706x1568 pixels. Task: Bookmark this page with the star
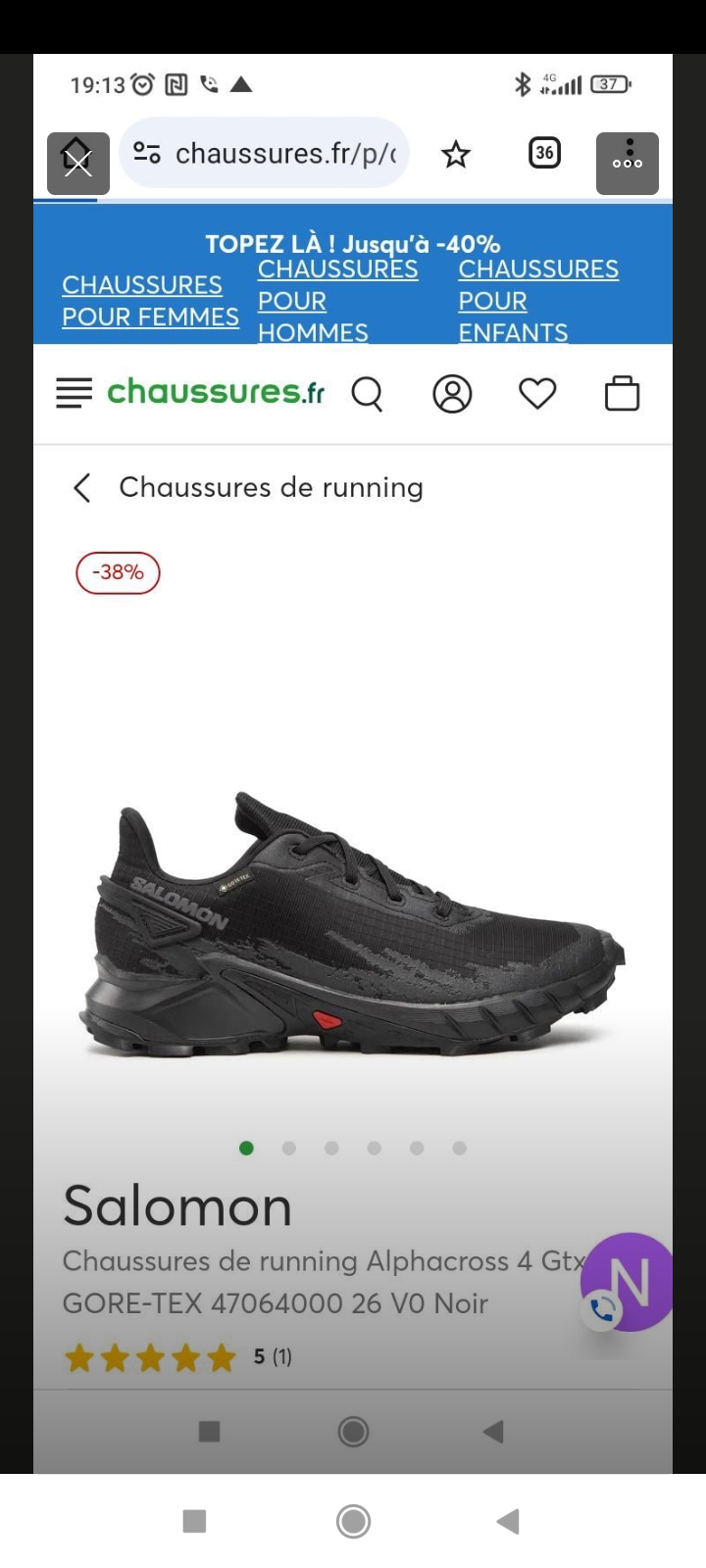(x=456, y=154)
